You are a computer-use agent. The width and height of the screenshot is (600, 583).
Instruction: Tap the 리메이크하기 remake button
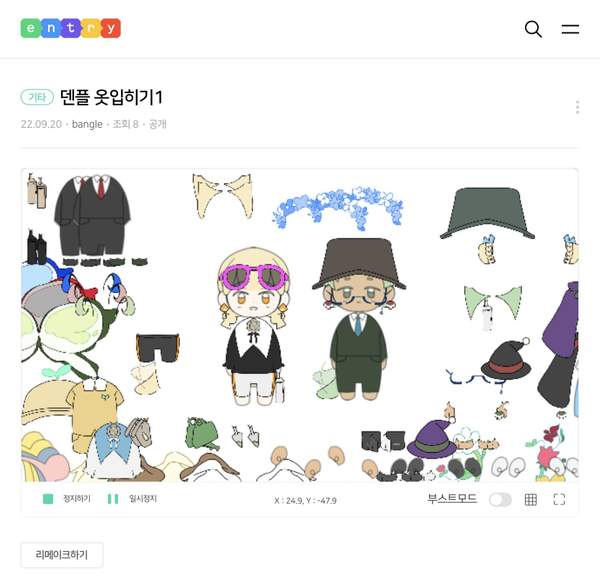point(61,555)
